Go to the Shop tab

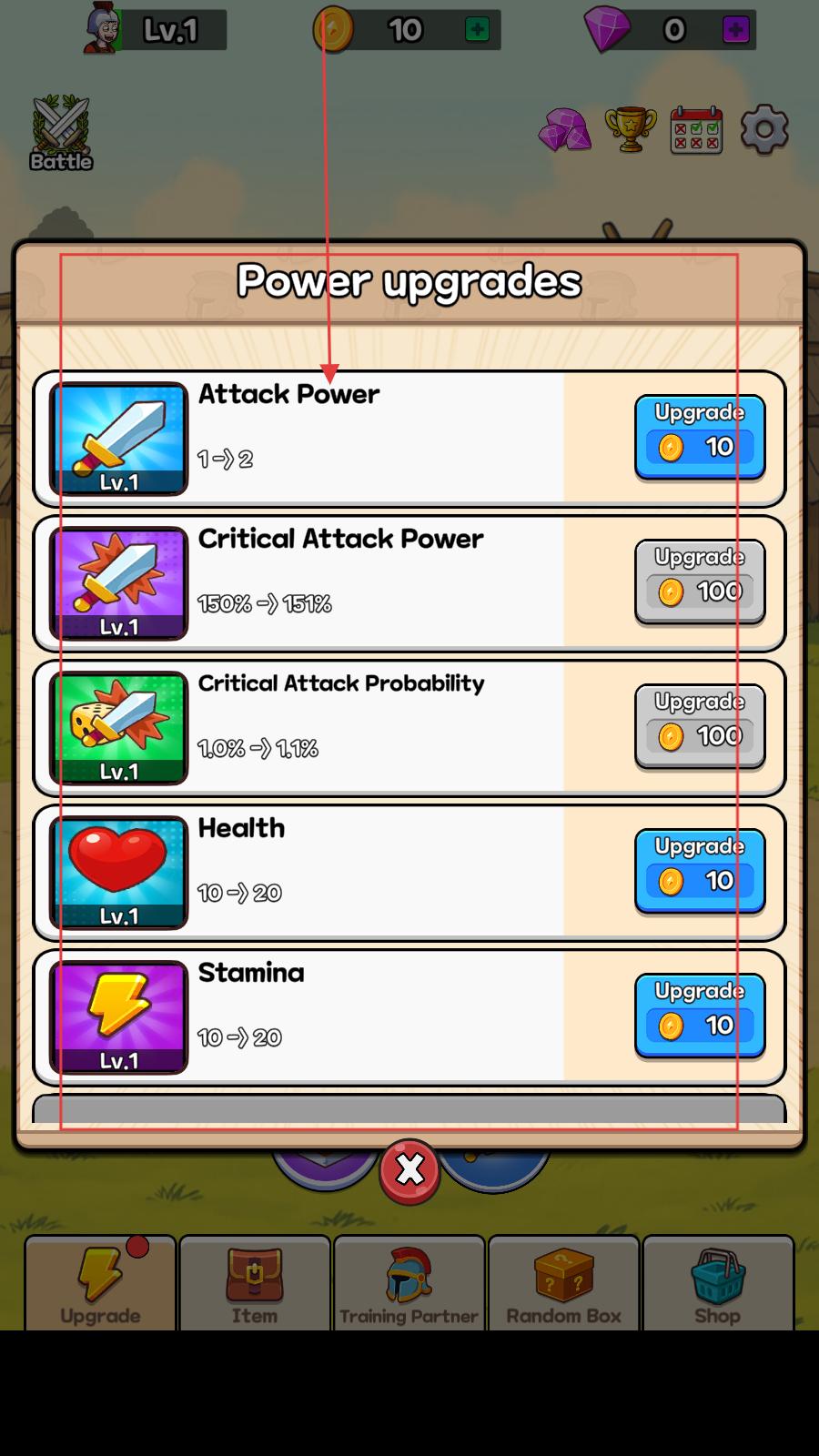click(x=718, y=1285)
